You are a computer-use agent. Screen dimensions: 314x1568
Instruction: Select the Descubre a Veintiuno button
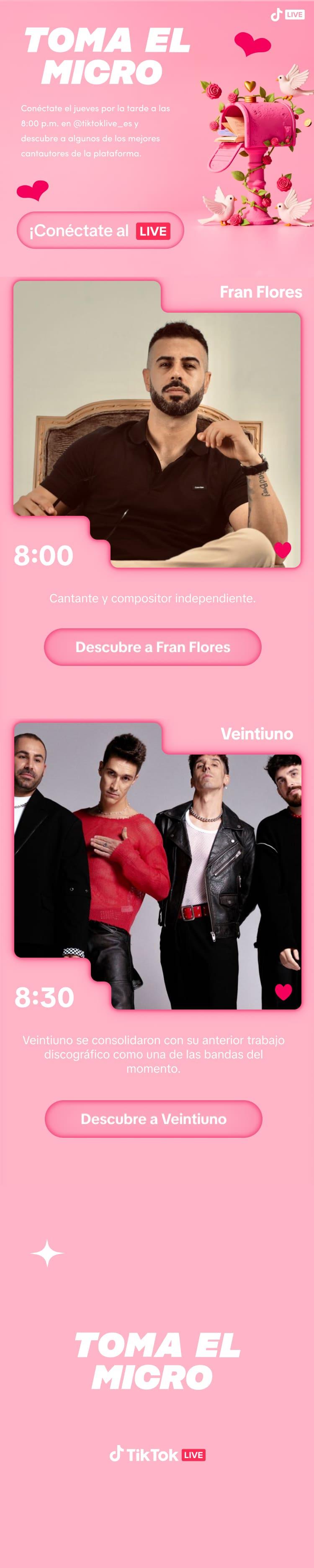pos(153,1118)
